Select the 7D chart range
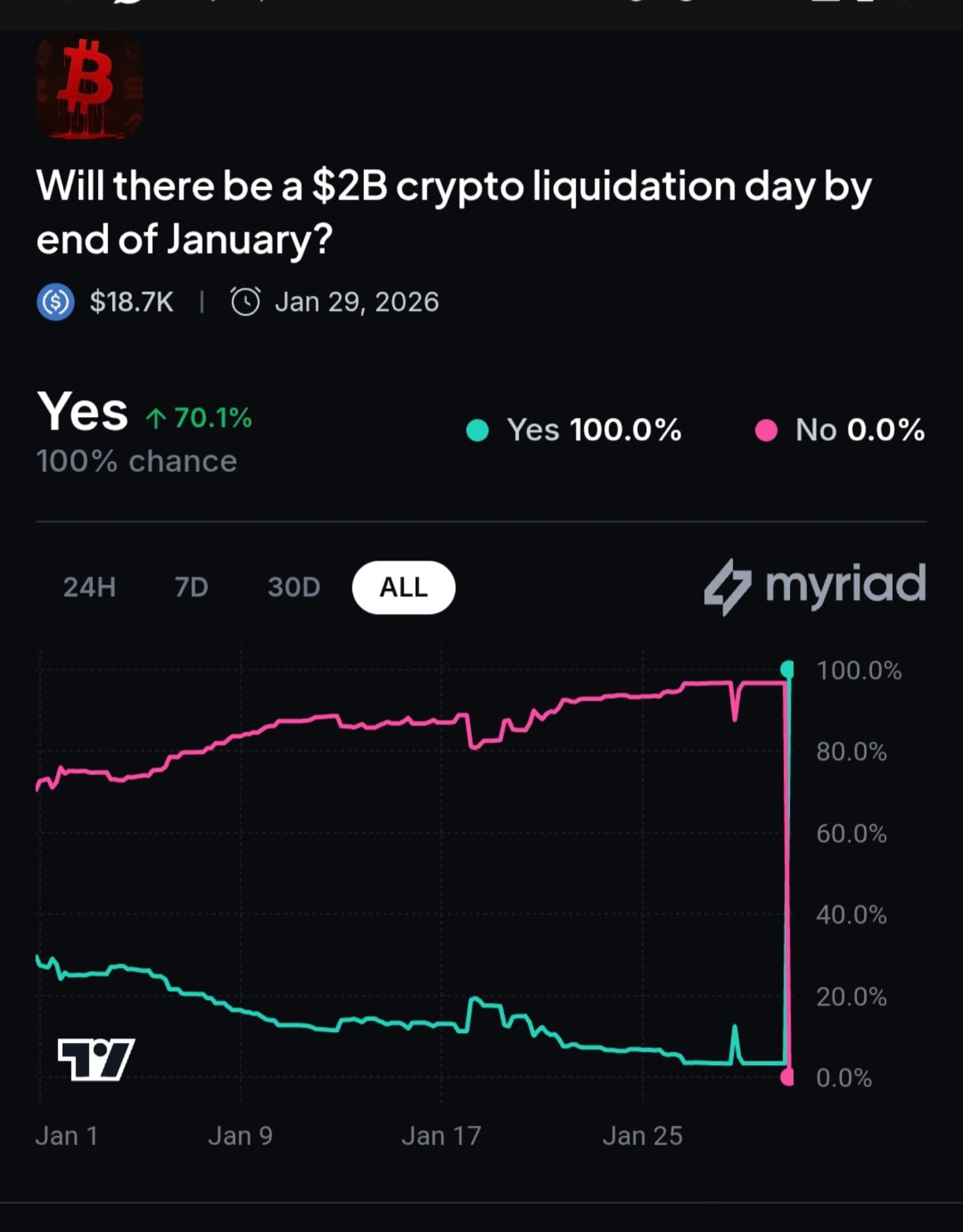 click(x=192, y=587)
